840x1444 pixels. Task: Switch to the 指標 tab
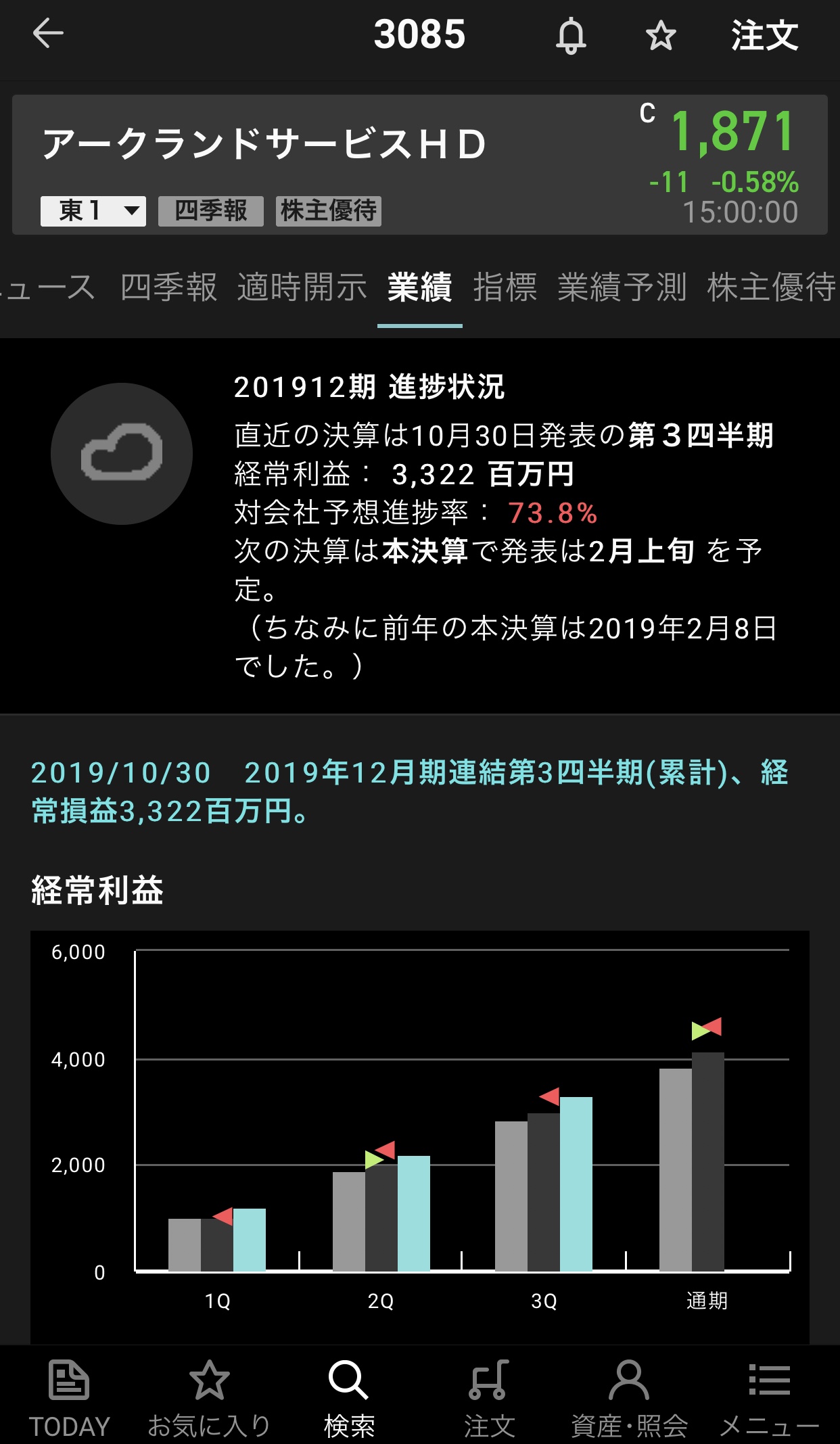(505, 287)
